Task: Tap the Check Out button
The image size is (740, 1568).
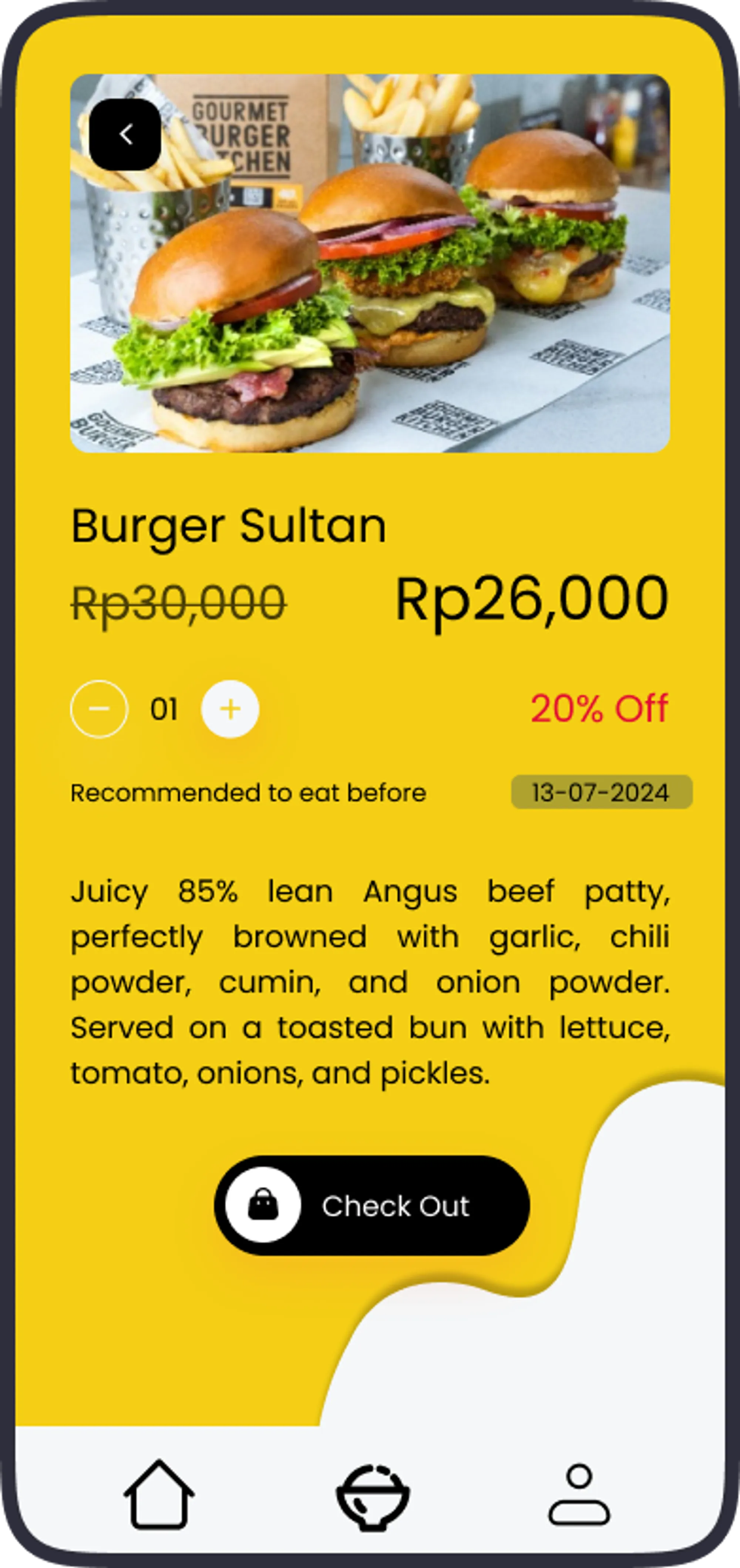Action: coord(371,1206)
